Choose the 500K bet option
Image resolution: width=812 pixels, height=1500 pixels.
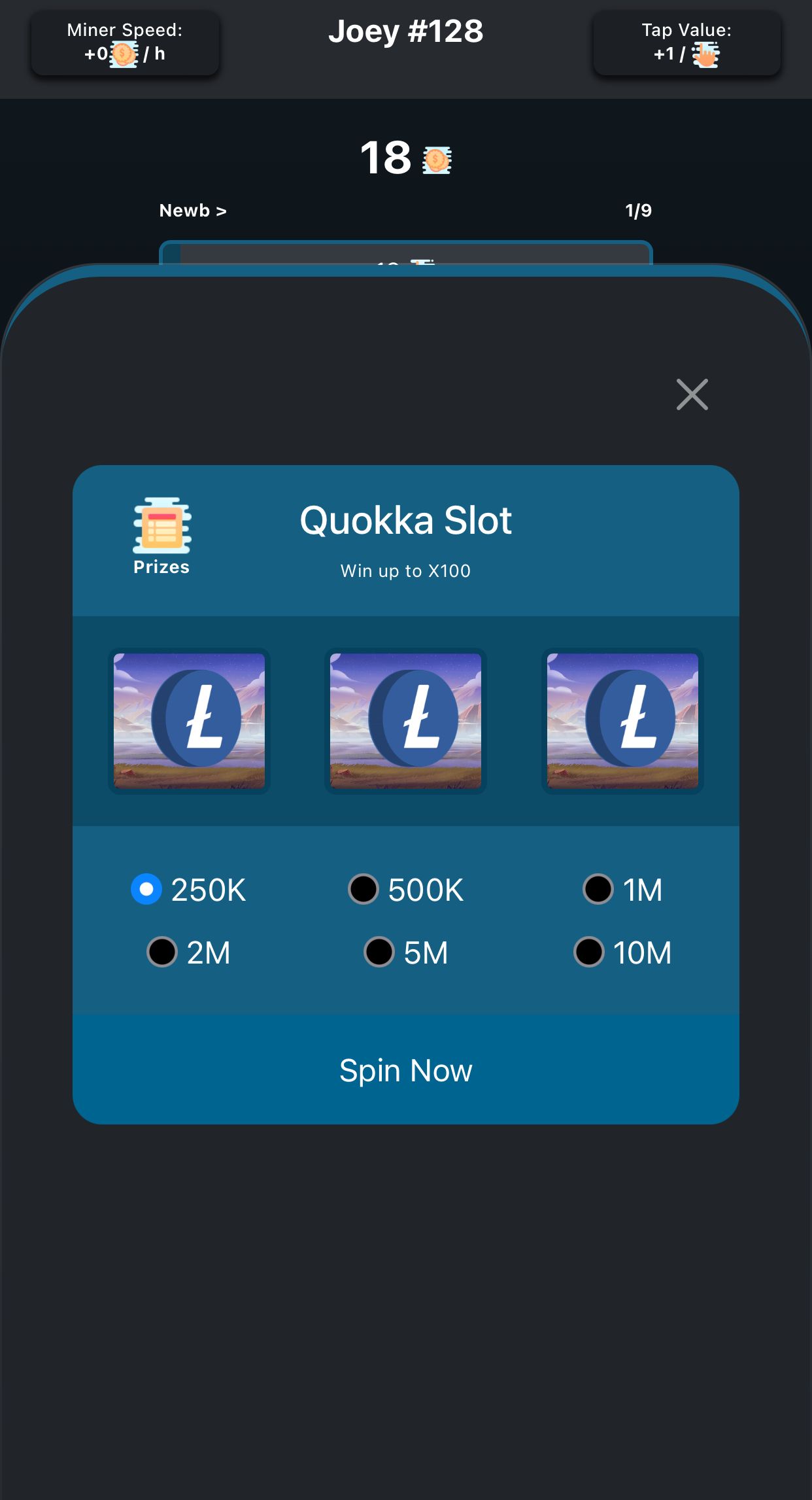tap(364, 889)
